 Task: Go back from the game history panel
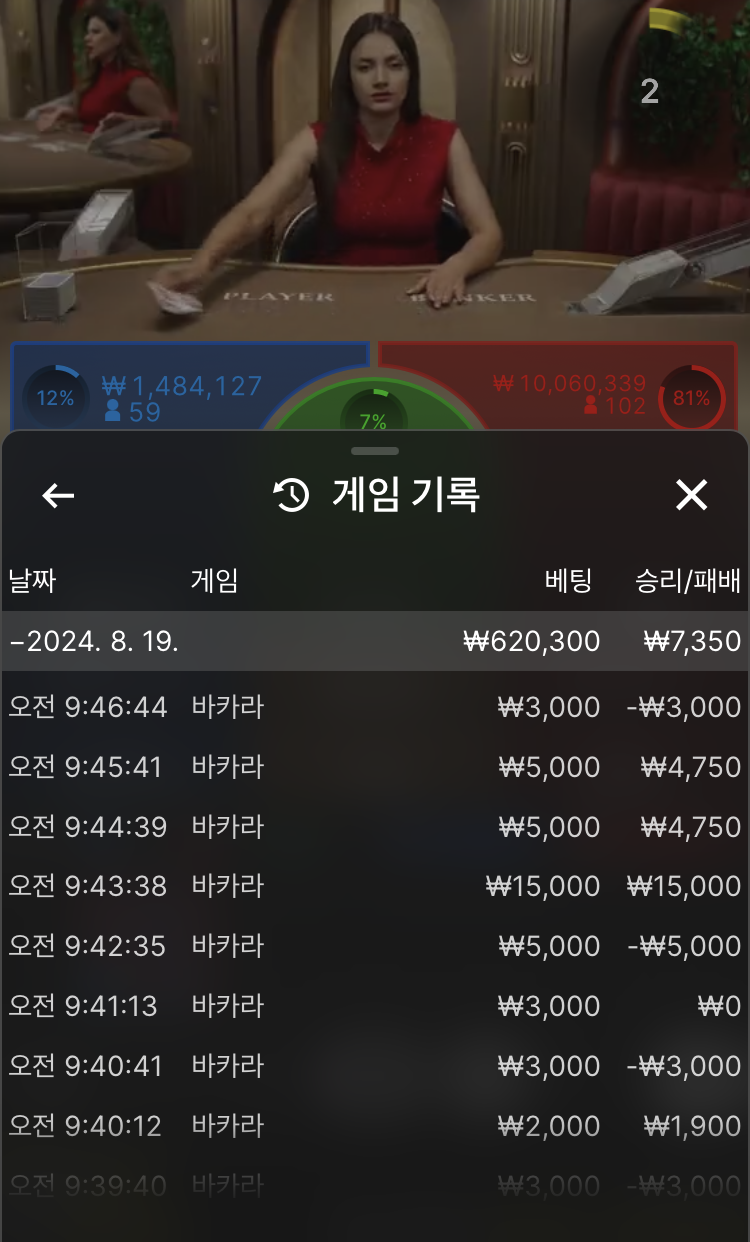click(x=58, y=495)
